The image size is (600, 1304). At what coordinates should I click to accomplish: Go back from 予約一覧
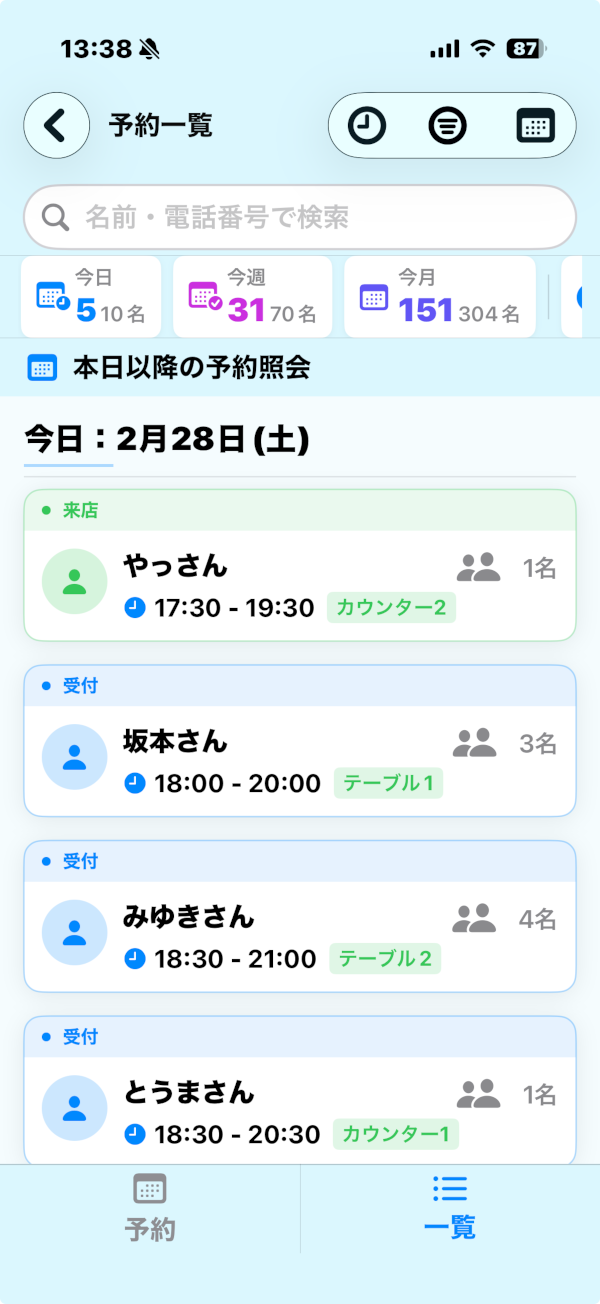[x=57, y=126]
